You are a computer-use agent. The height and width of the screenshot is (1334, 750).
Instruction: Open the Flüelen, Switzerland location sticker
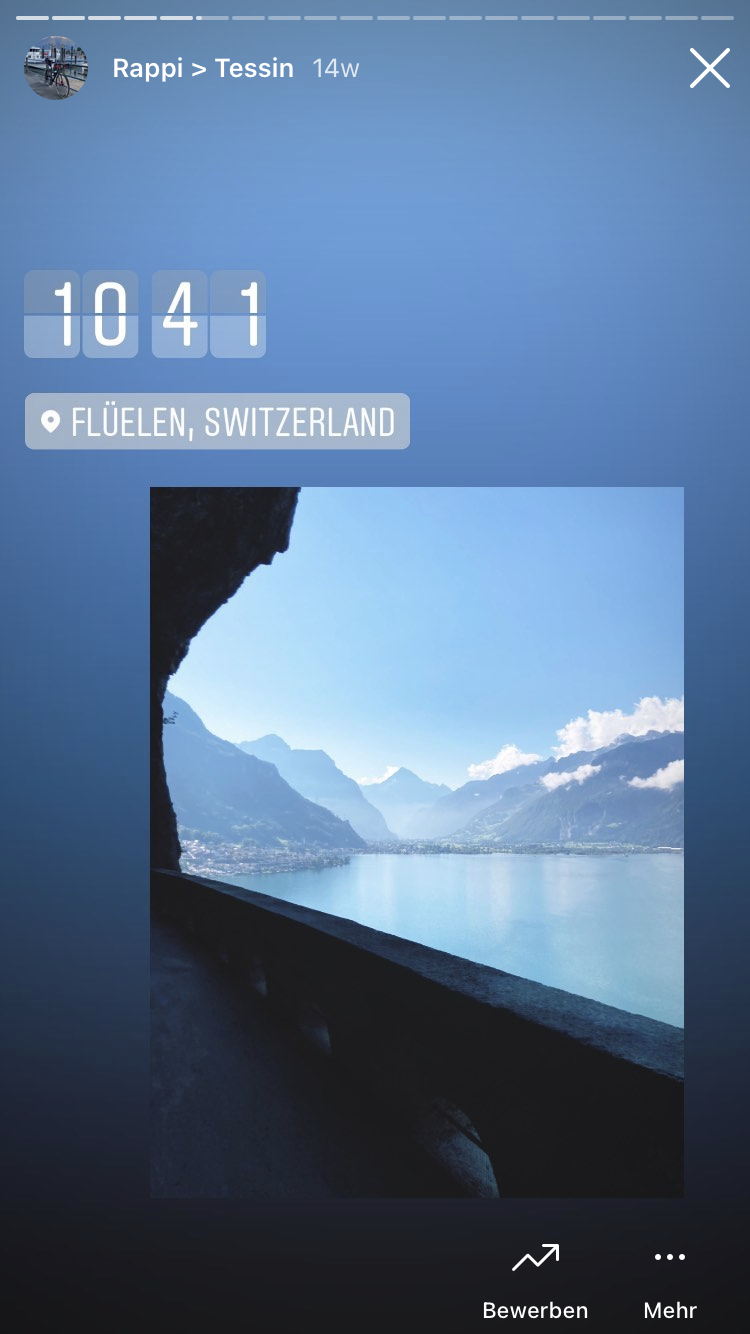pos(217,422)
